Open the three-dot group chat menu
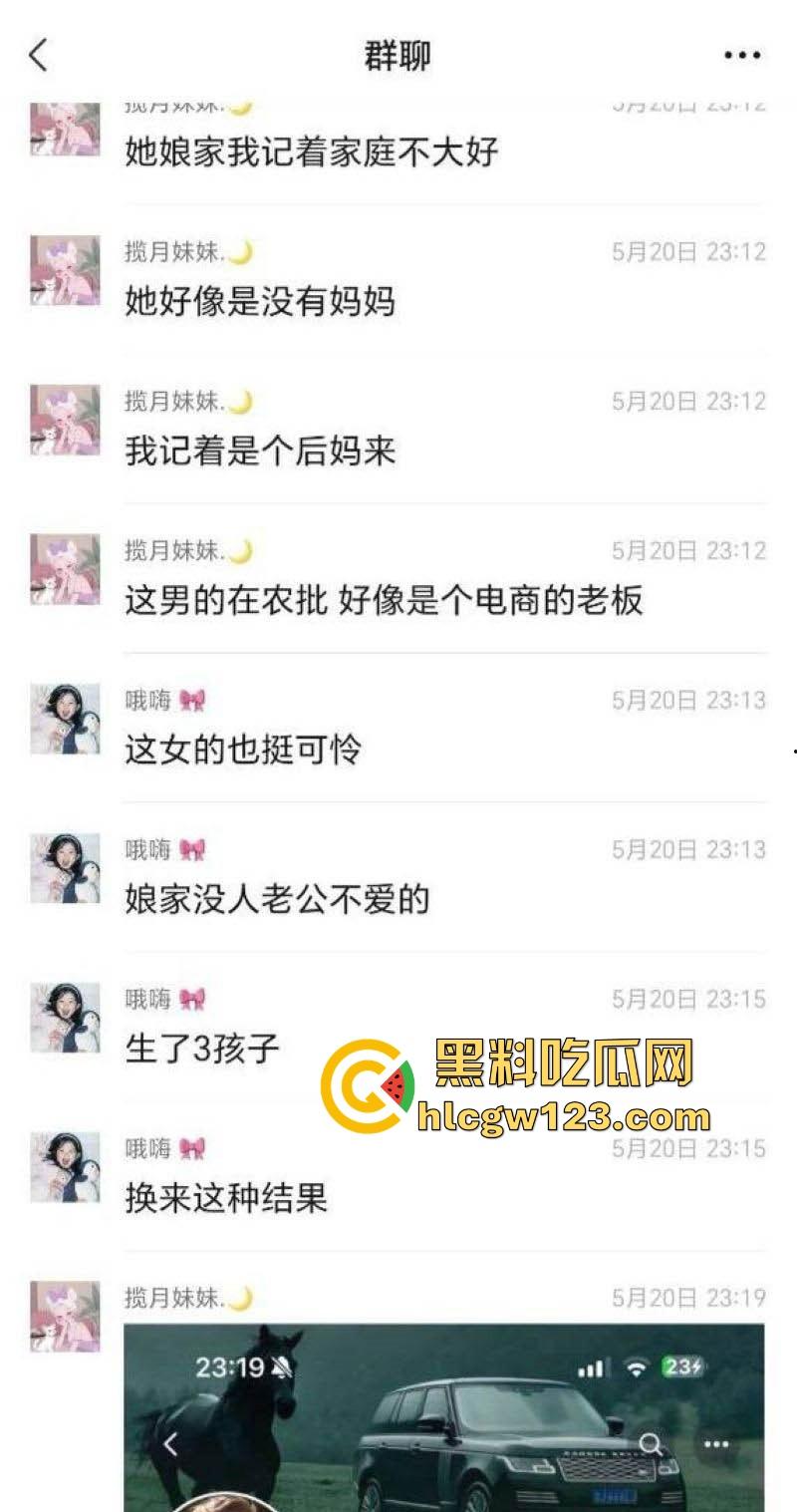 click(x=740, y=57)
